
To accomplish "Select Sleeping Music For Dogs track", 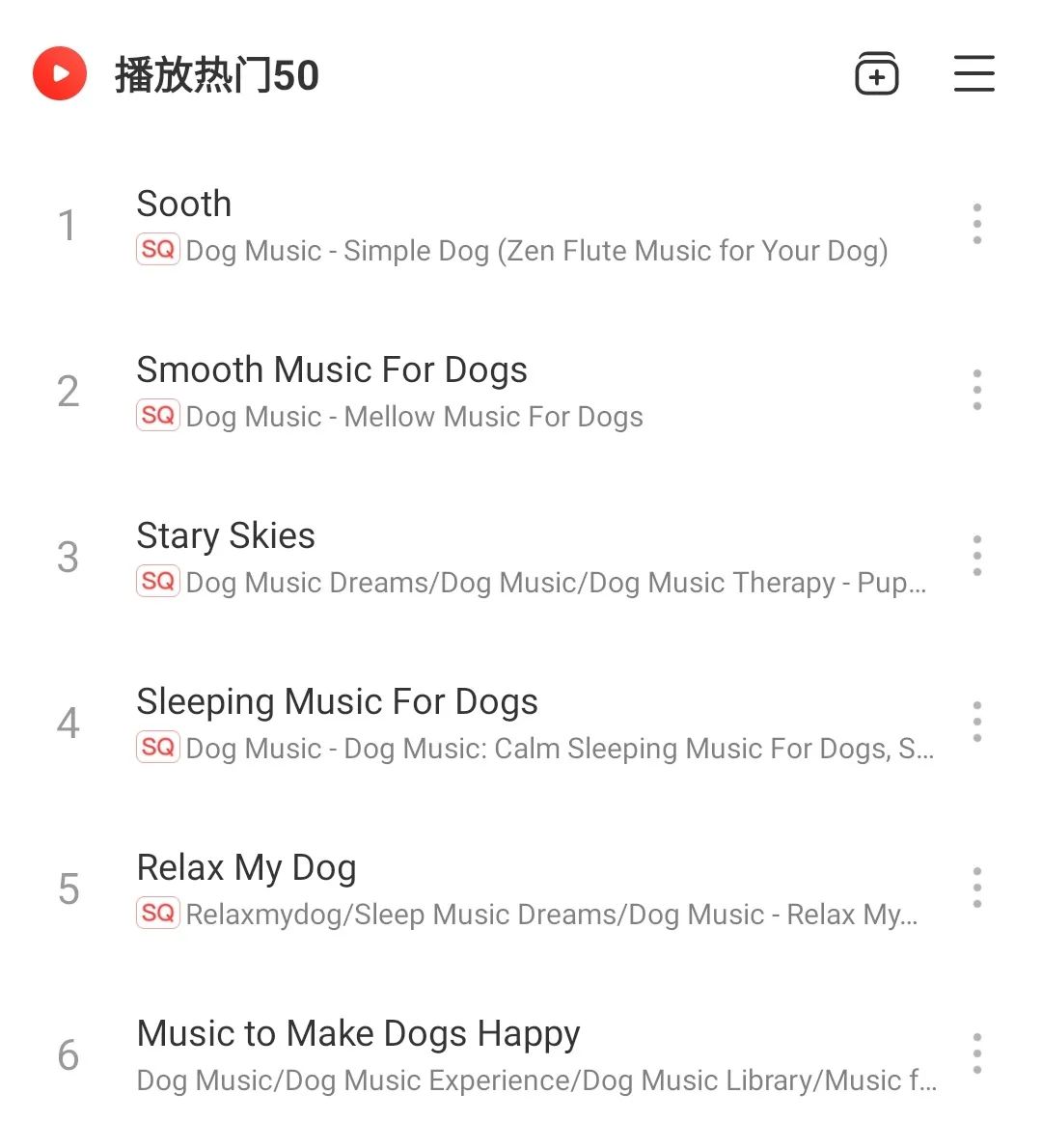I will coord(482,722).
